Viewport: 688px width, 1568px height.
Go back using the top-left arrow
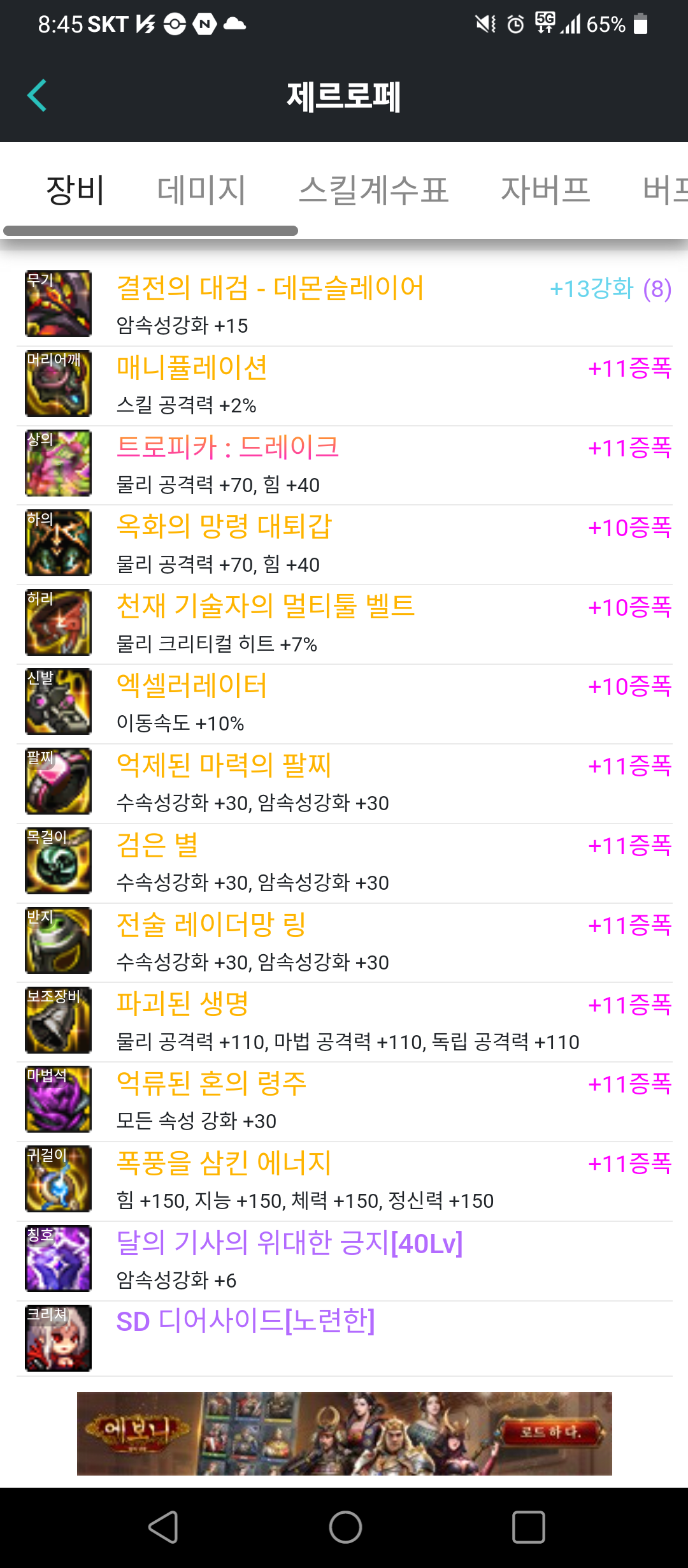(37, 96)
